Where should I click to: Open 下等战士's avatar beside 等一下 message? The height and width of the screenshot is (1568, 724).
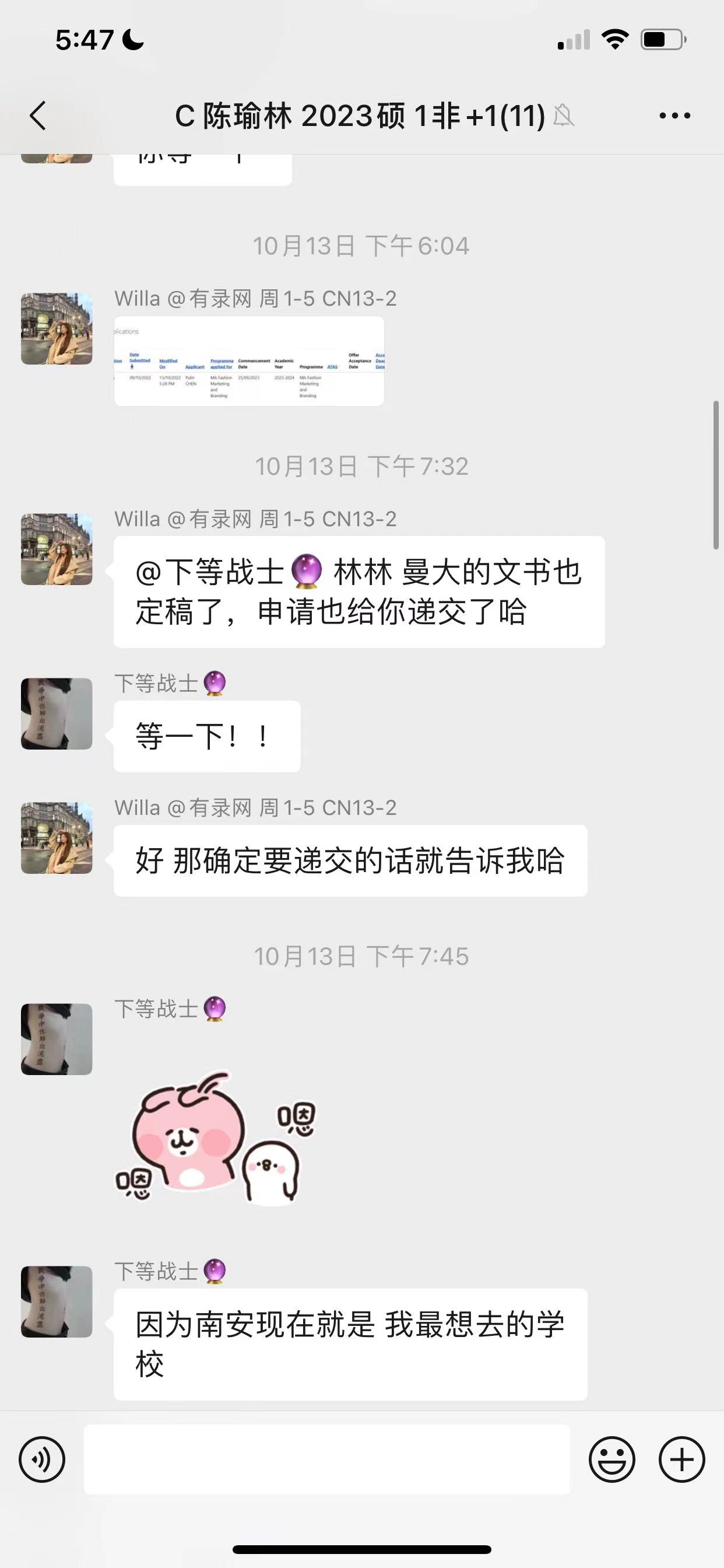(57, 713)
